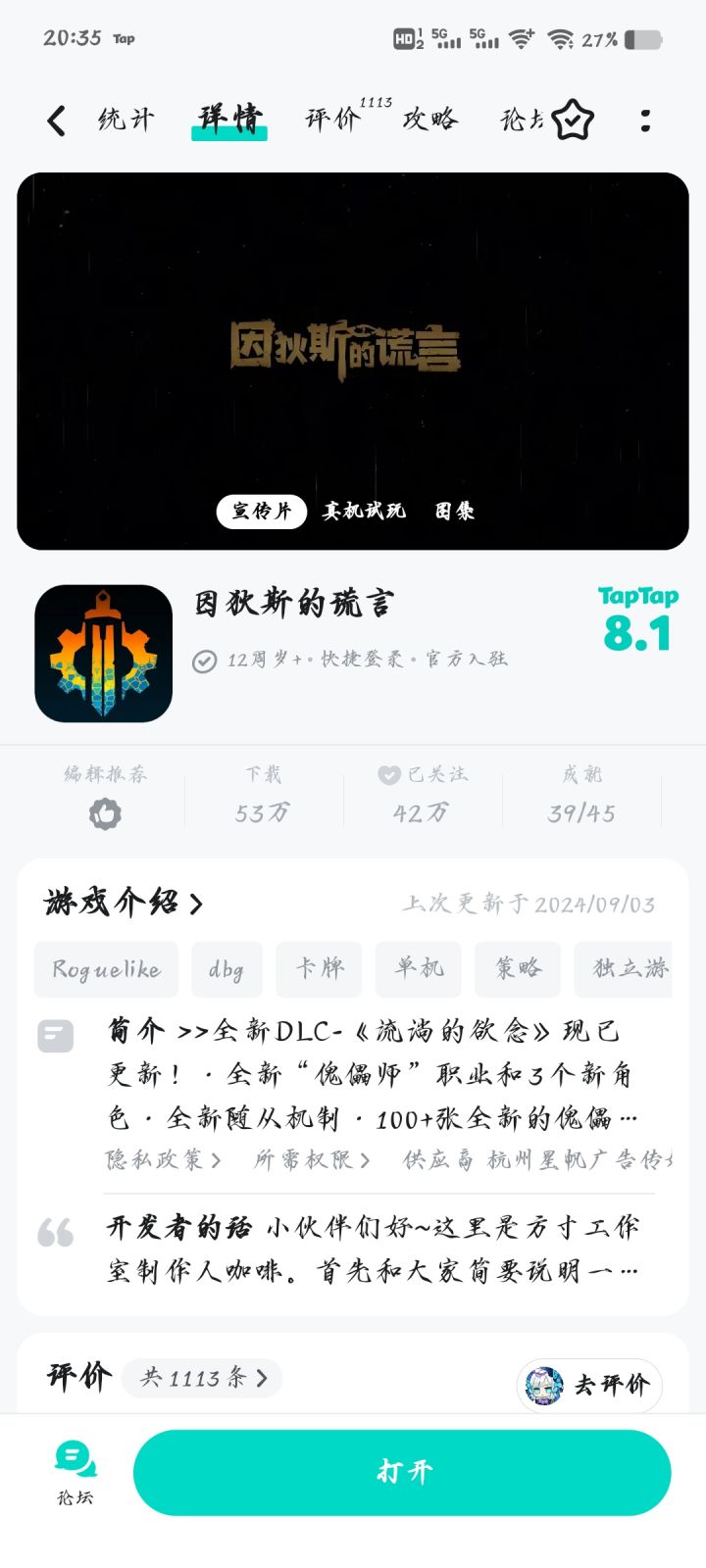Select the 宣传片 trailer pill
706x1568 pixels.
coord(261,511)
